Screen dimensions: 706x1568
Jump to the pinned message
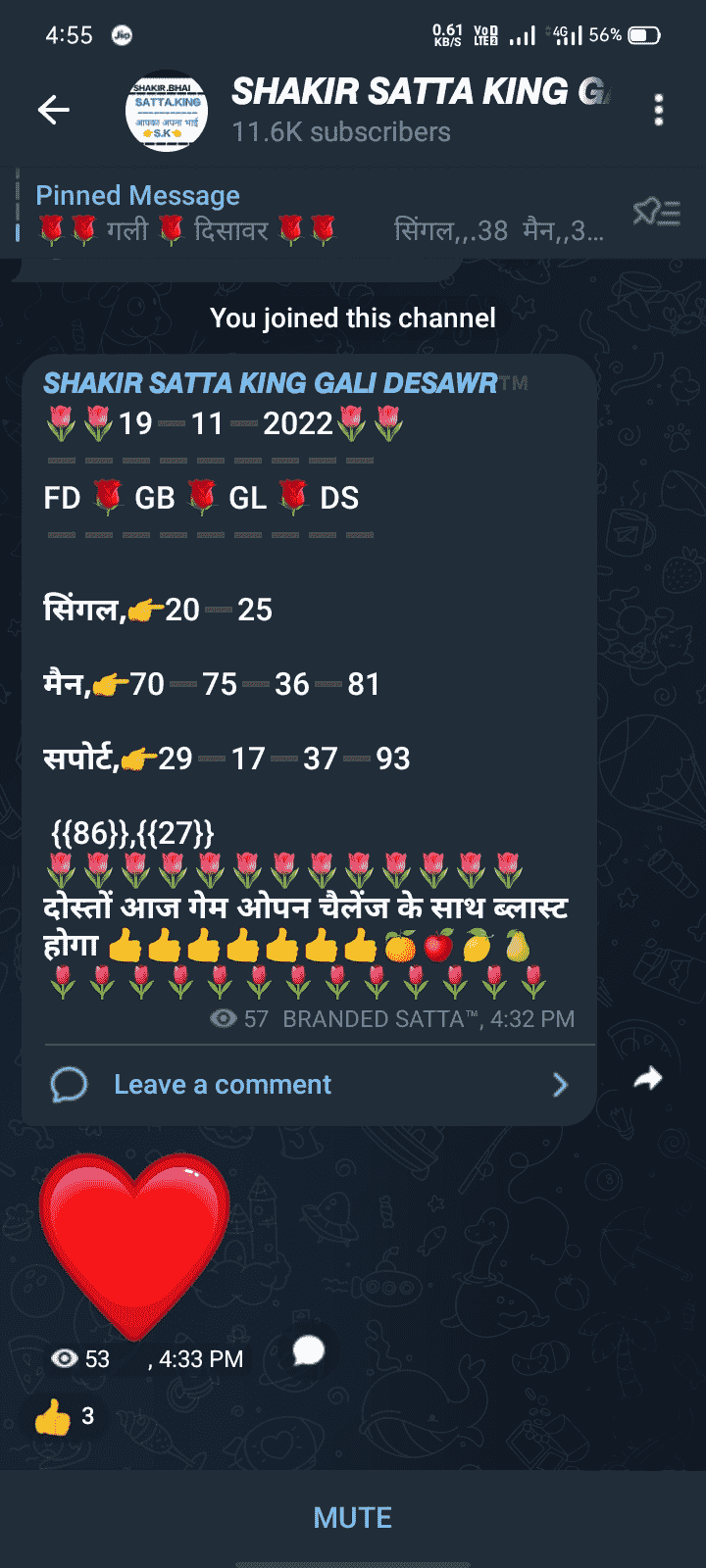(x=314, y=213)
